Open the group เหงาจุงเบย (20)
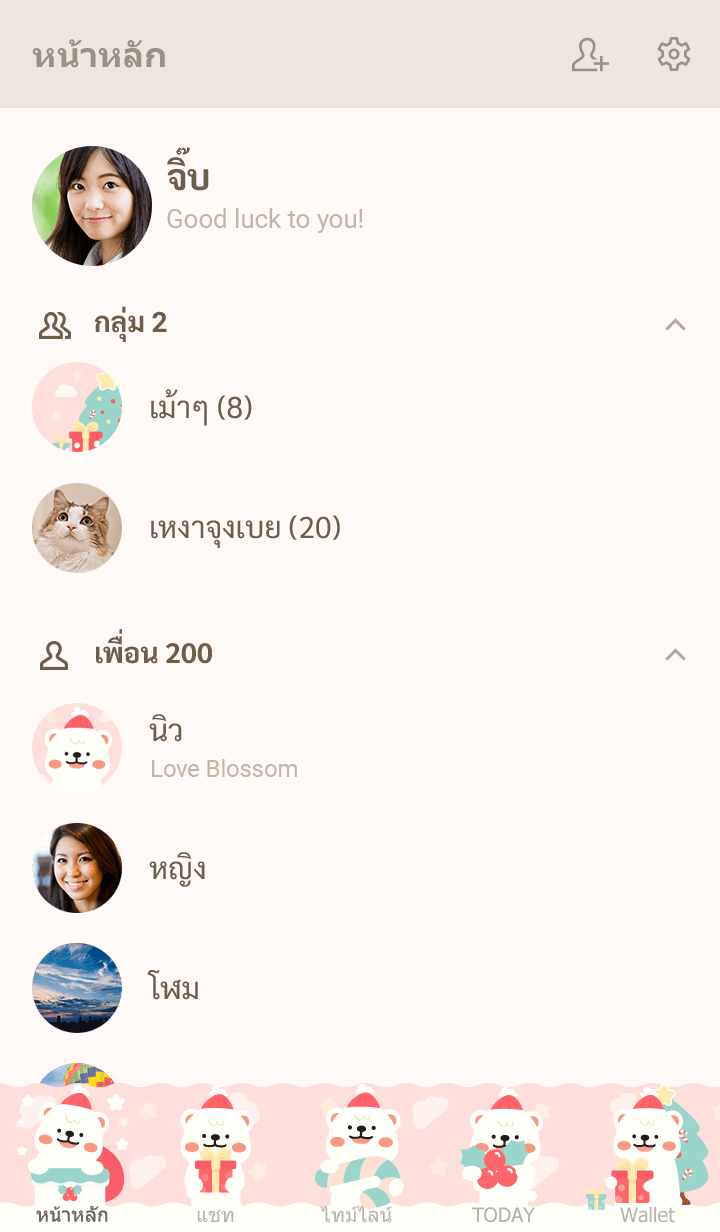Screen dimensions: 720x1232 [245, 528]
